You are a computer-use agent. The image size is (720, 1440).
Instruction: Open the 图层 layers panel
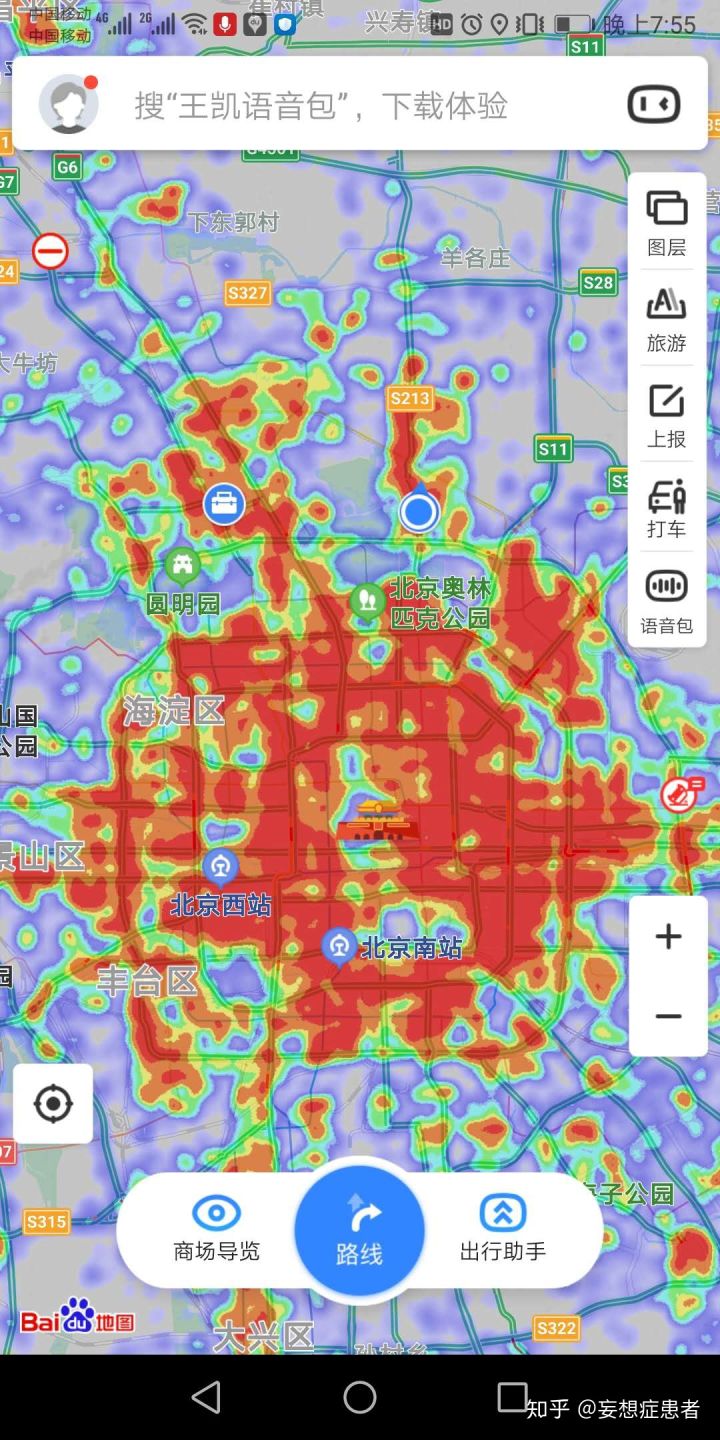click(666, 222)
